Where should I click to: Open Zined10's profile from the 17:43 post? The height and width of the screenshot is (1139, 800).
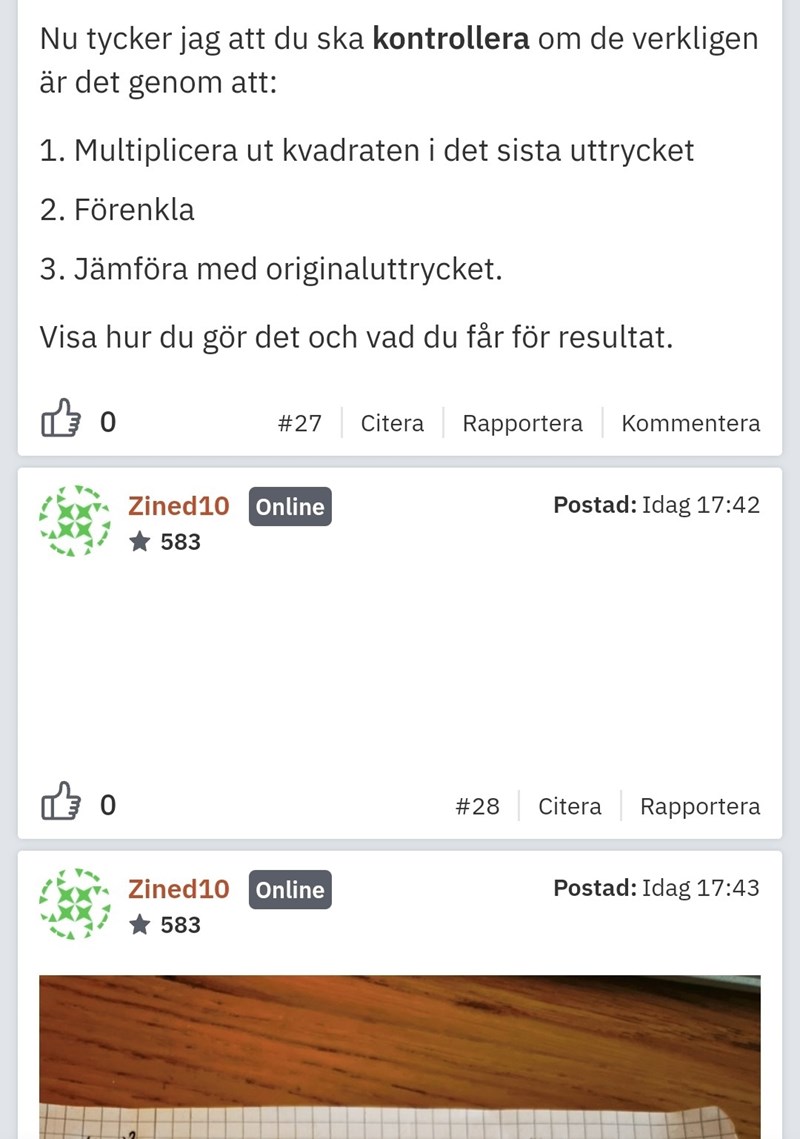click(x=178, y=889)
